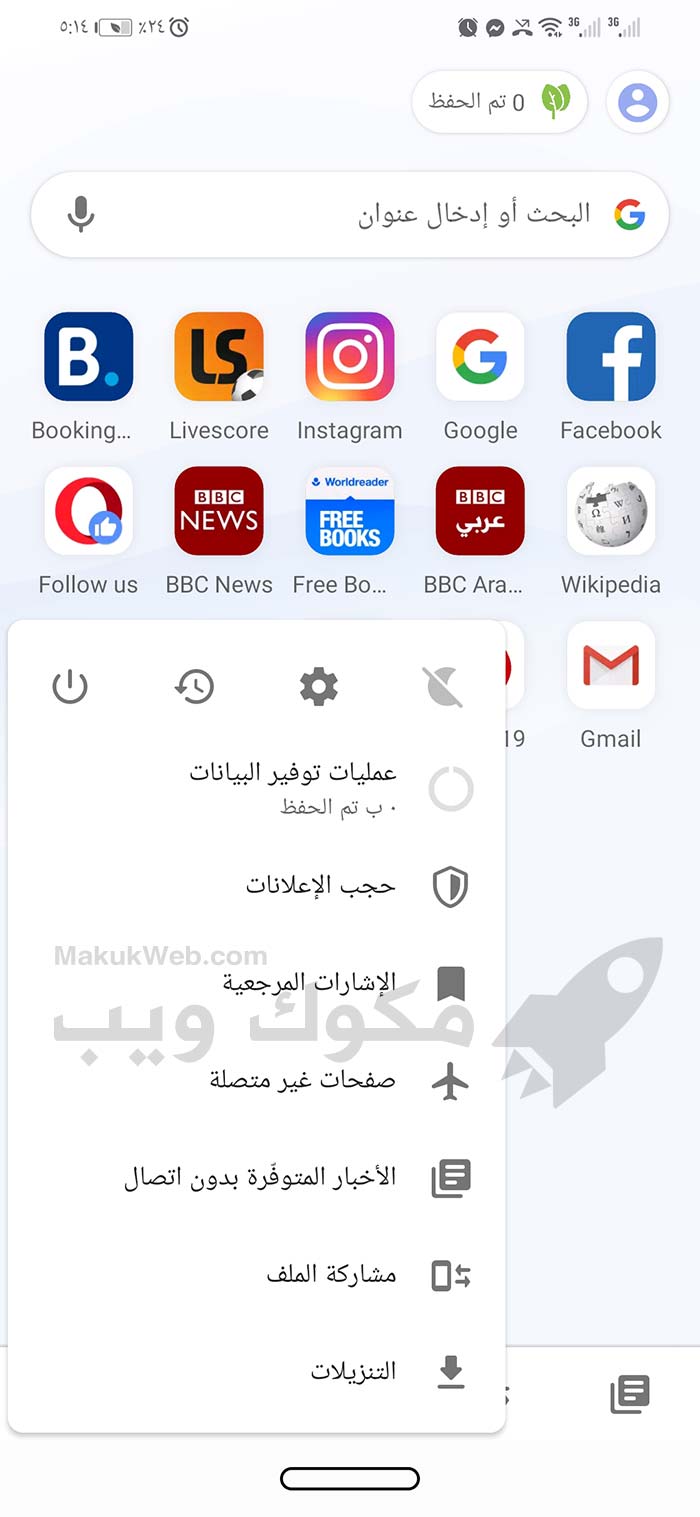Image resolution: width=700 pixels, height=1517 pixels.
Task: Open the Google speed dial
Action: point(480,357)
